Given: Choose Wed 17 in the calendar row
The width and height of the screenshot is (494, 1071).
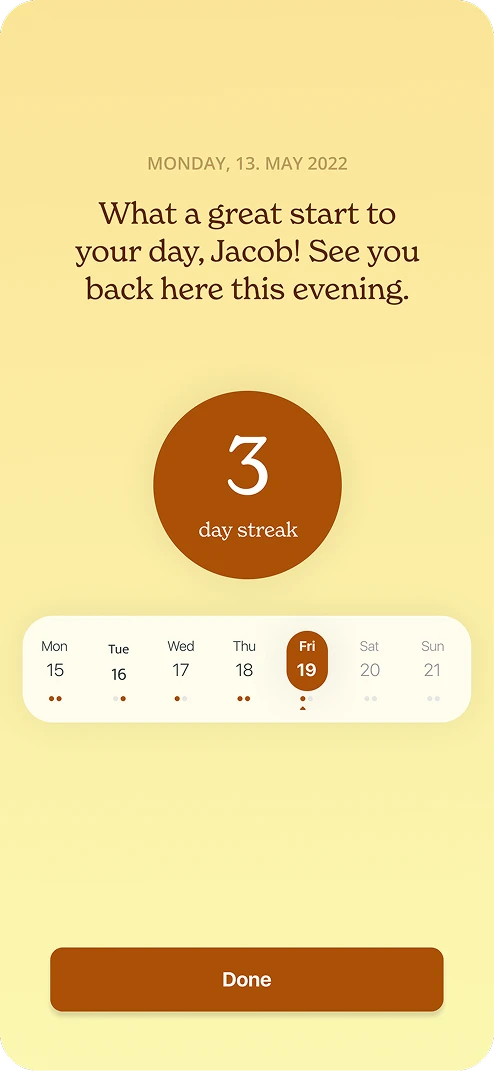Looking at the screenshot, I should 181,669.
